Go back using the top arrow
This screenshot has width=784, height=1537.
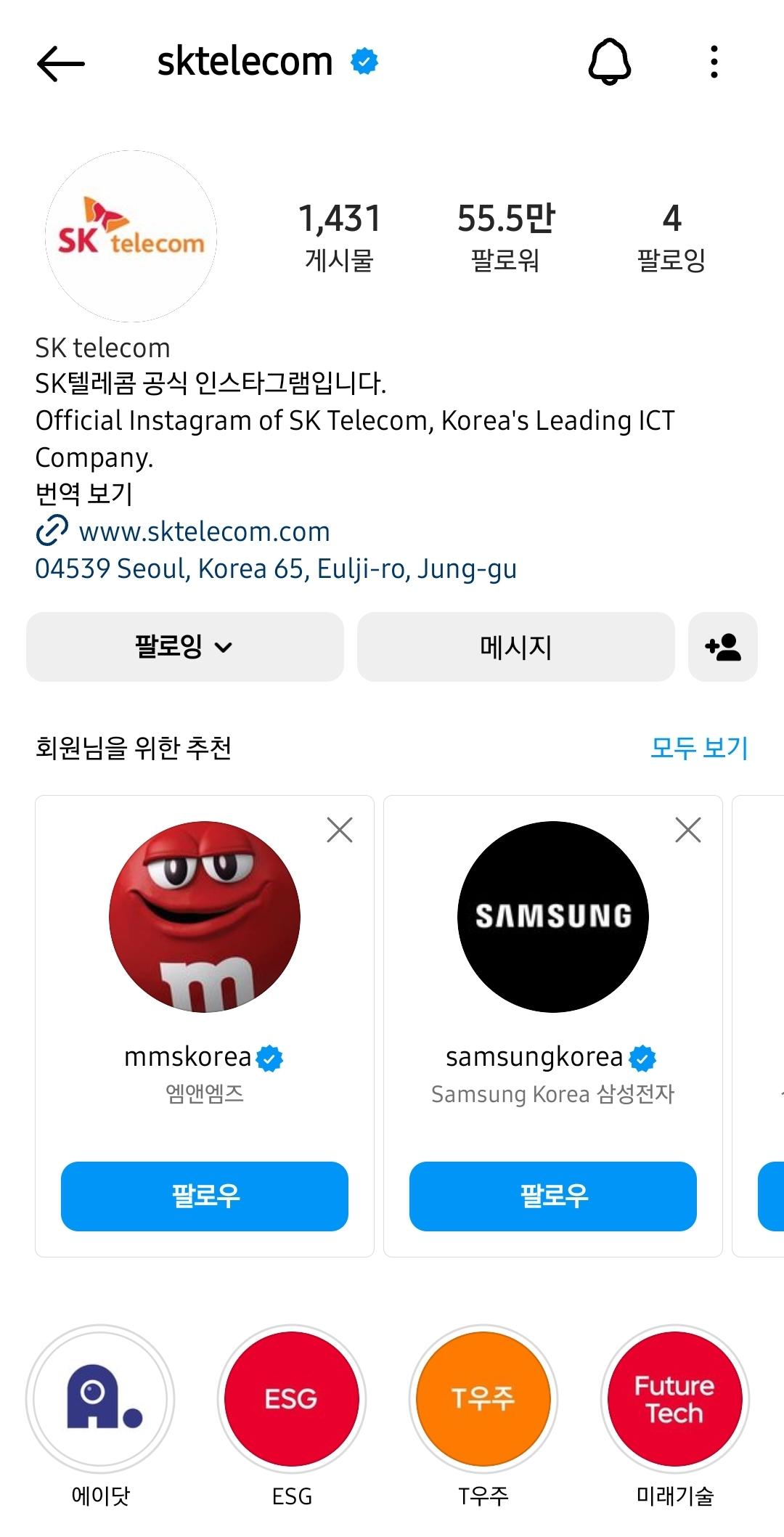61,63
